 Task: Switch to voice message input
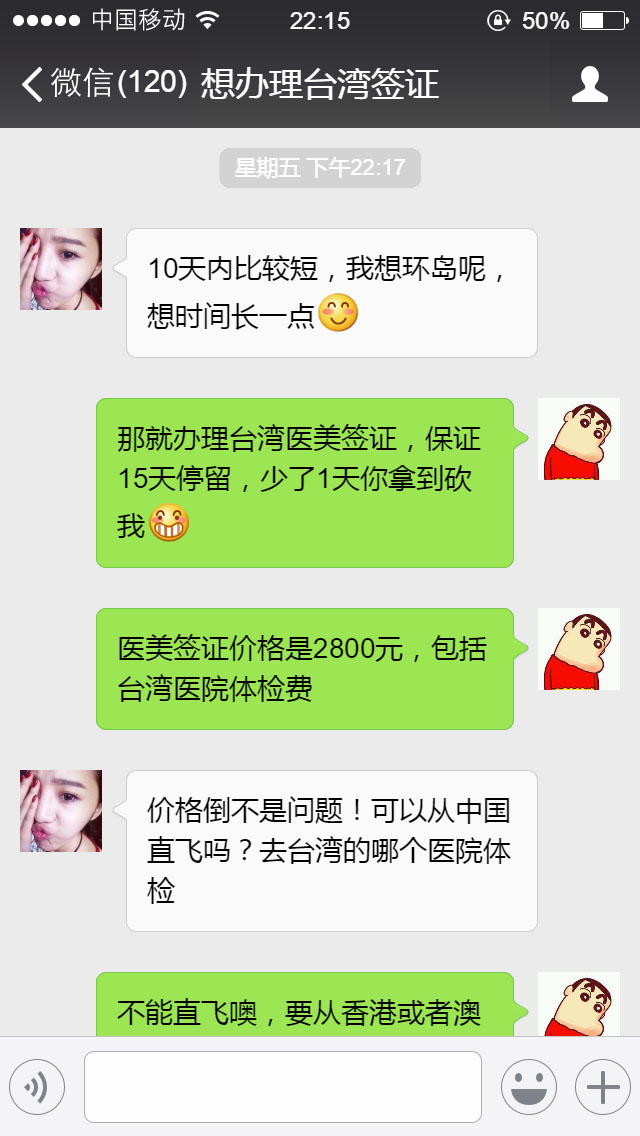(37, 1086)
